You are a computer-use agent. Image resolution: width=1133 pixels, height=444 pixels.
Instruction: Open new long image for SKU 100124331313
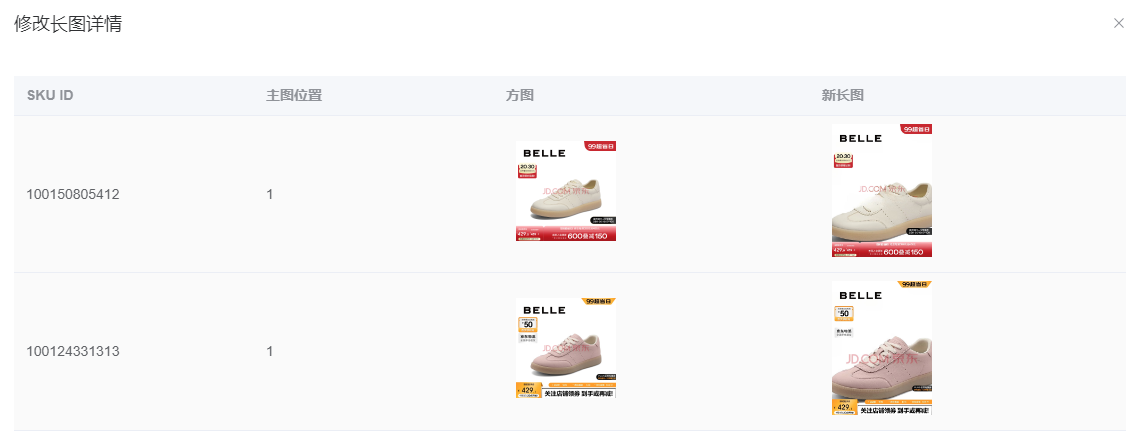(881, 349)
